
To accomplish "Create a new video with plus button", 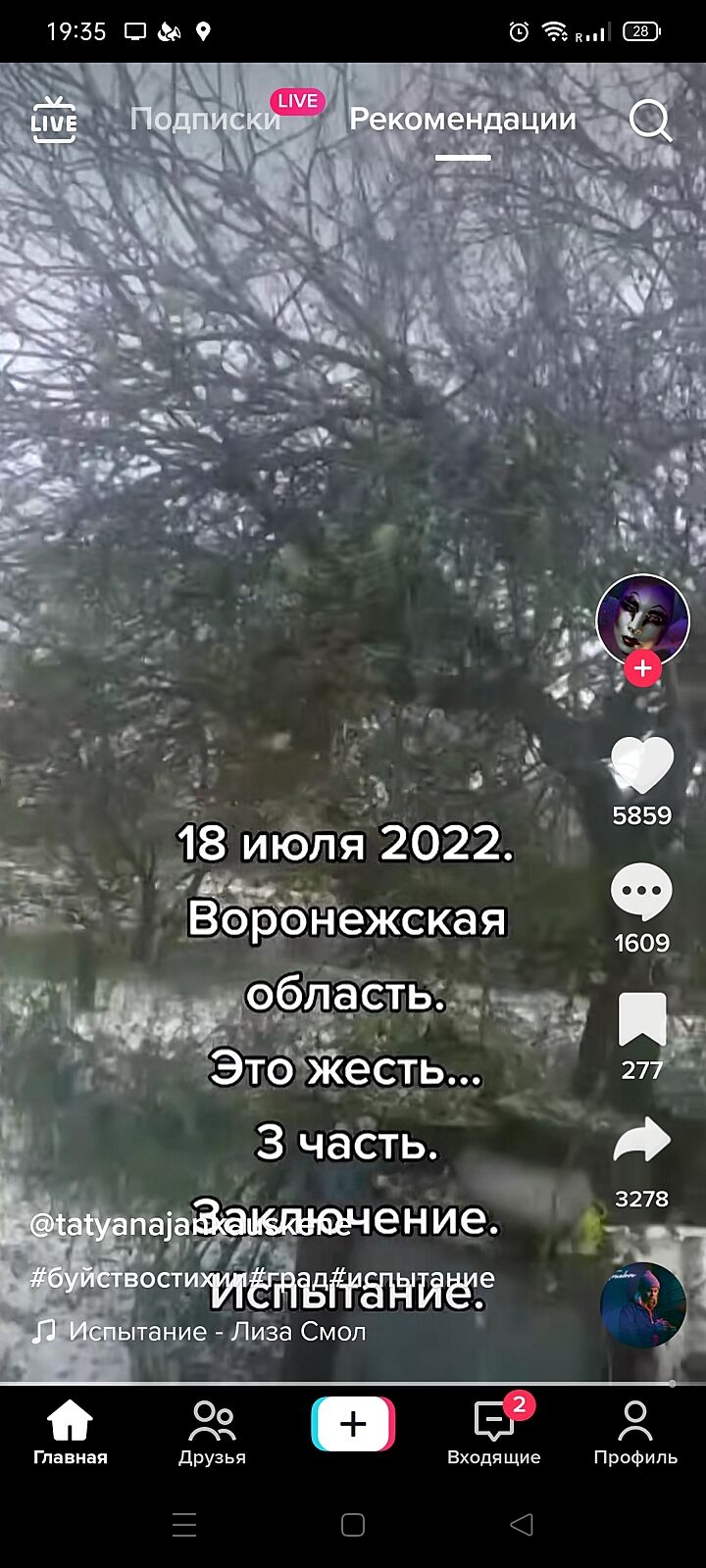I will (353, 1424).
